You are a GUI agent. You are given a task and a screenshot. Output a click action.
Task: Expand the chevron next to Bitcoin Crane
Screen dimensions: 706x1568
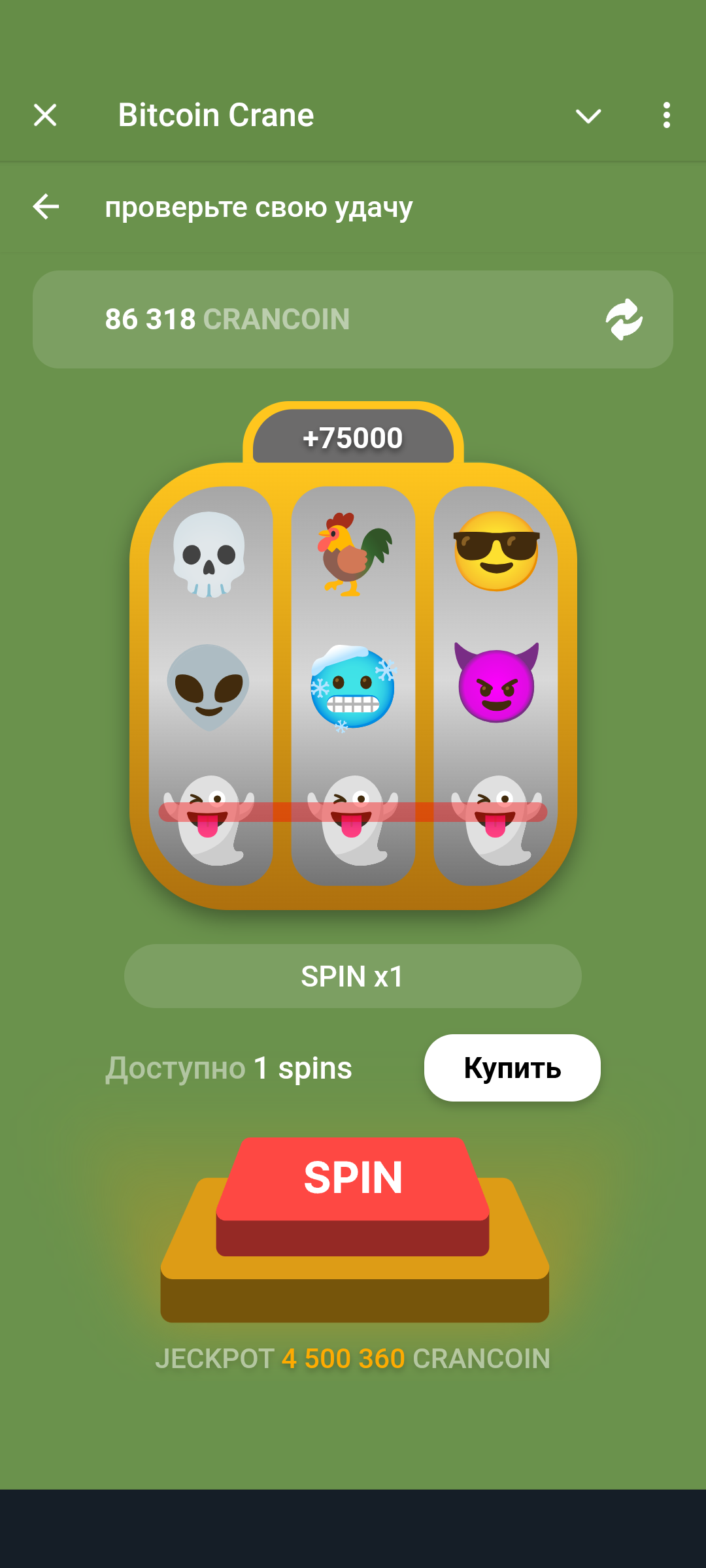click(x=588, y=116)
